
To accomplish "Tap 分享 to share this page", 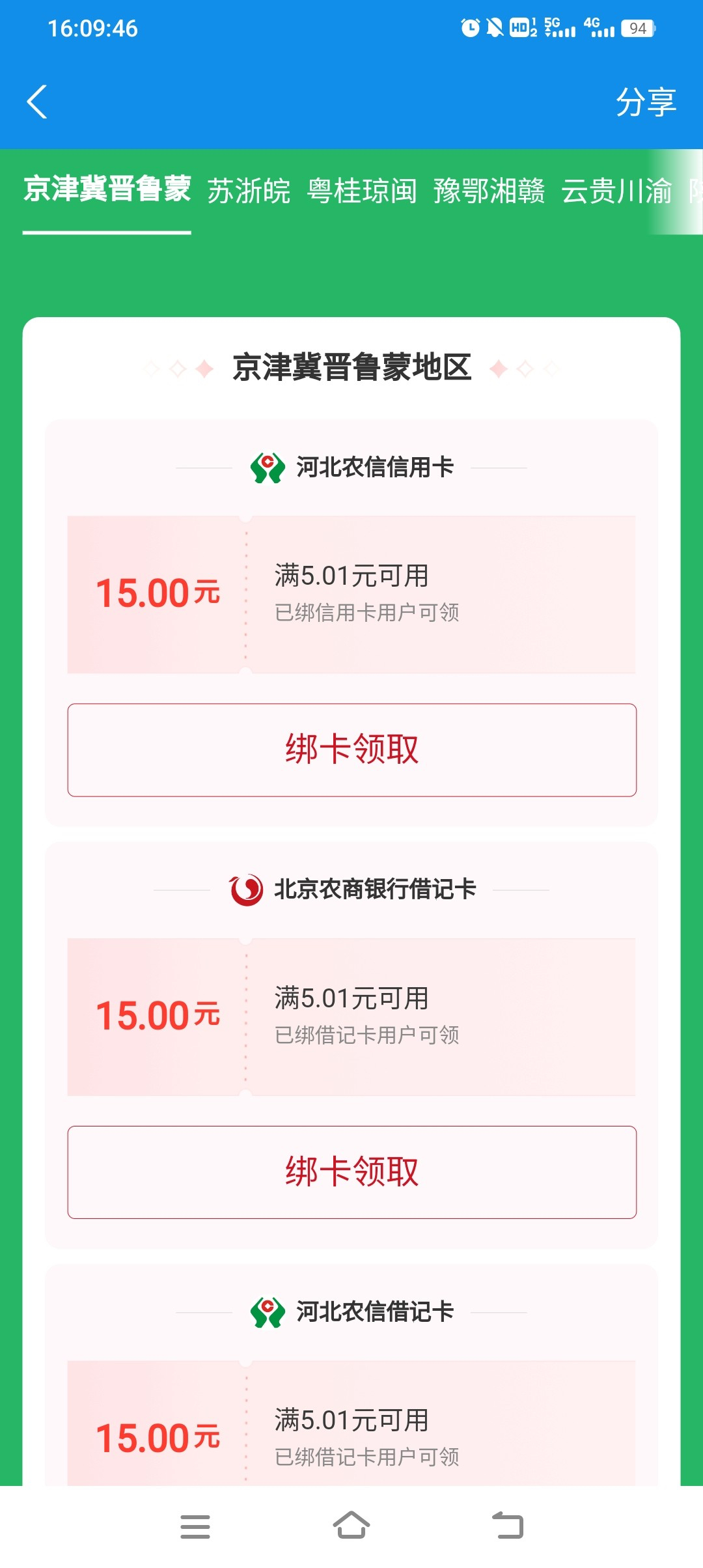I will point(646,102).
